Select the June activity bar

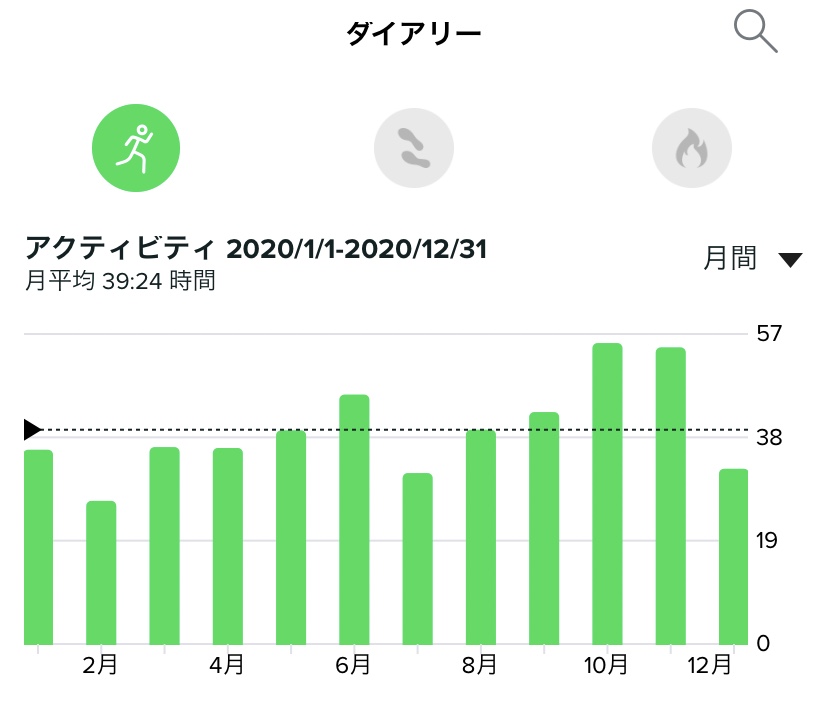click(x=354, y=520)
